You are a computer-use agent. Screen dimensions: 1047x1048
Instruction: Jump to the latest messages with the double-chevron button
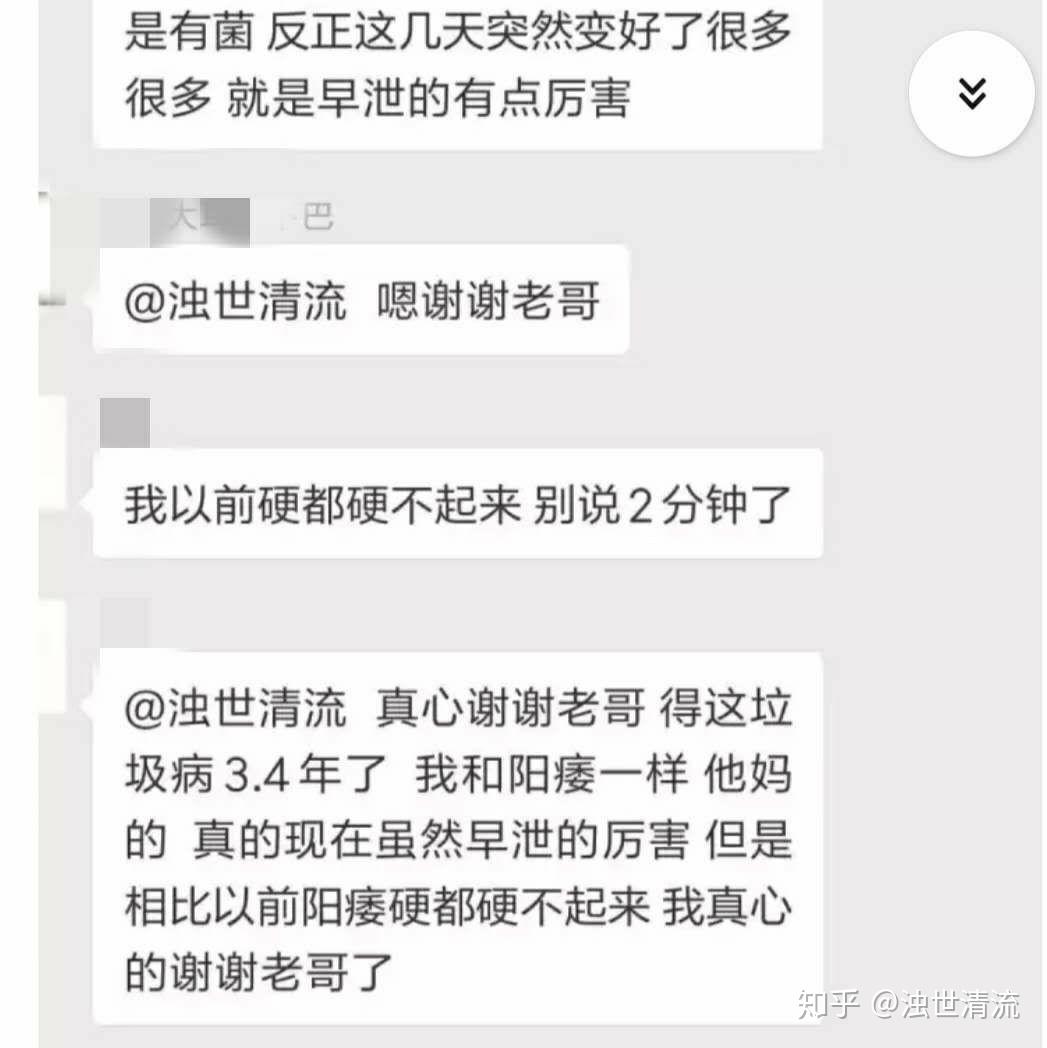pos(971,93)
